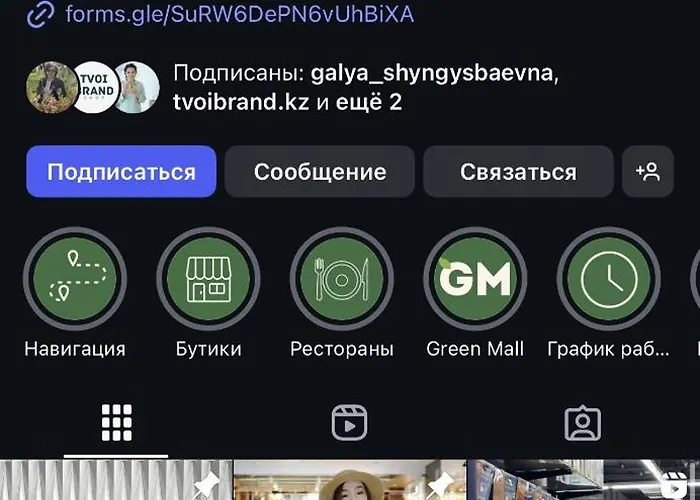Viewport: 700px width, 500px height.
Task: Tap the blue Подписаться button
Action: (121, 171)
